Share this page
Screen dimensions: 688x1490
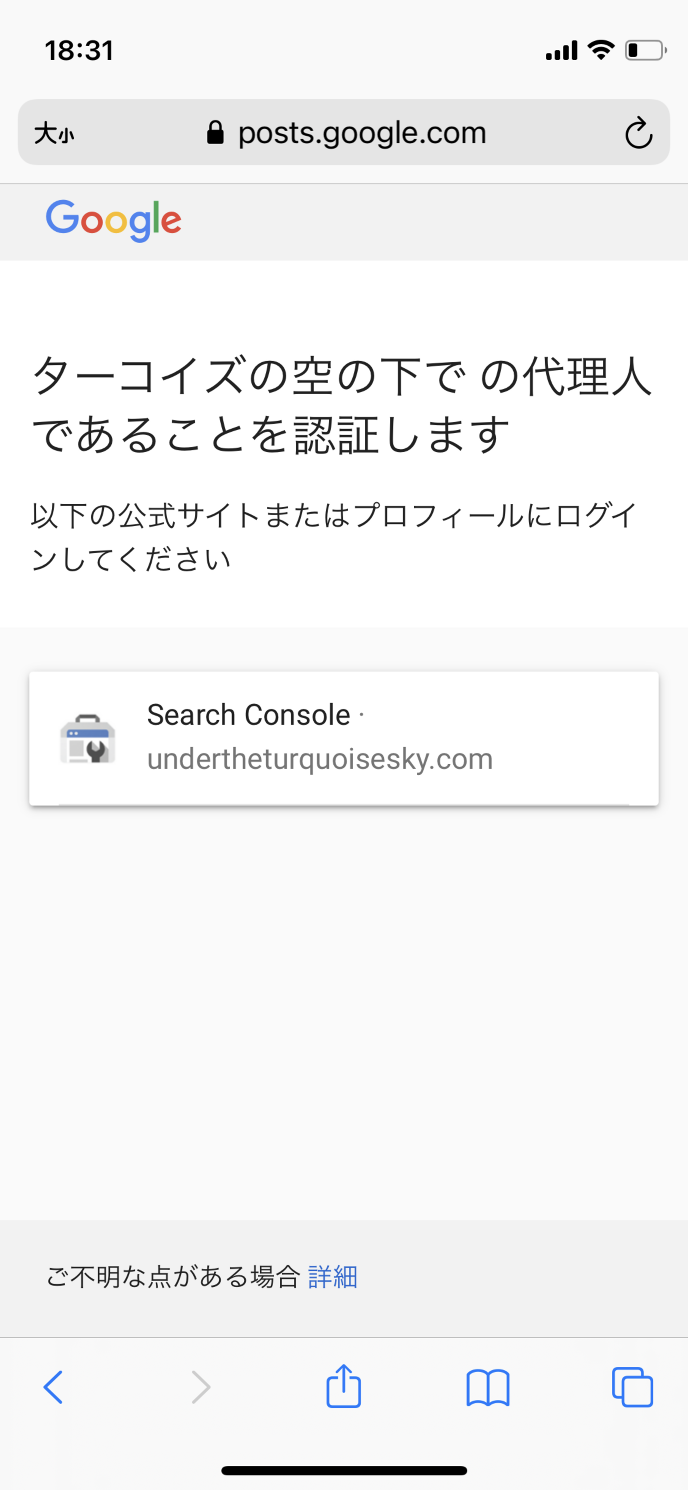[343, 1387]
